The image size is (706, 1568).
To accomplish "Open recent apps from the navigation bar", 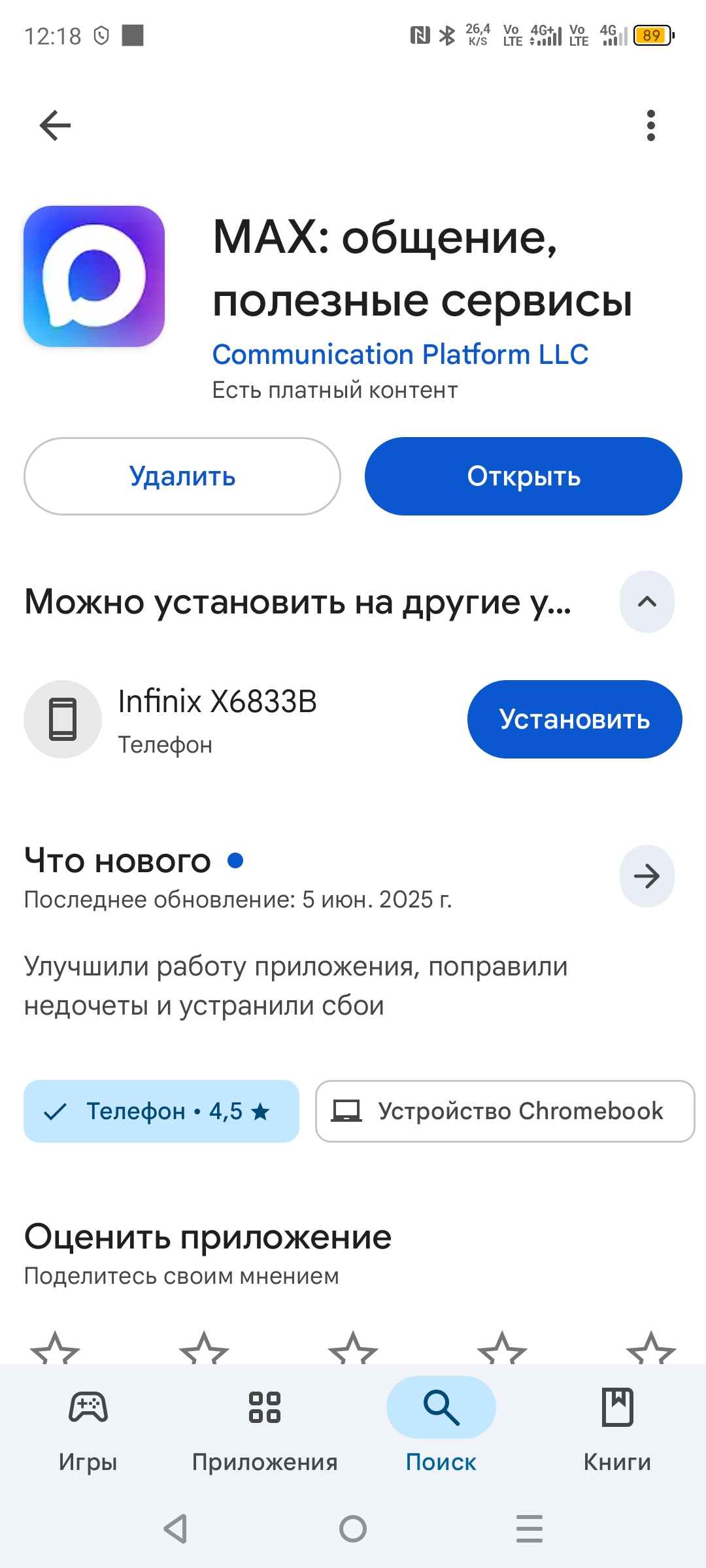I will pos(529,1529).
